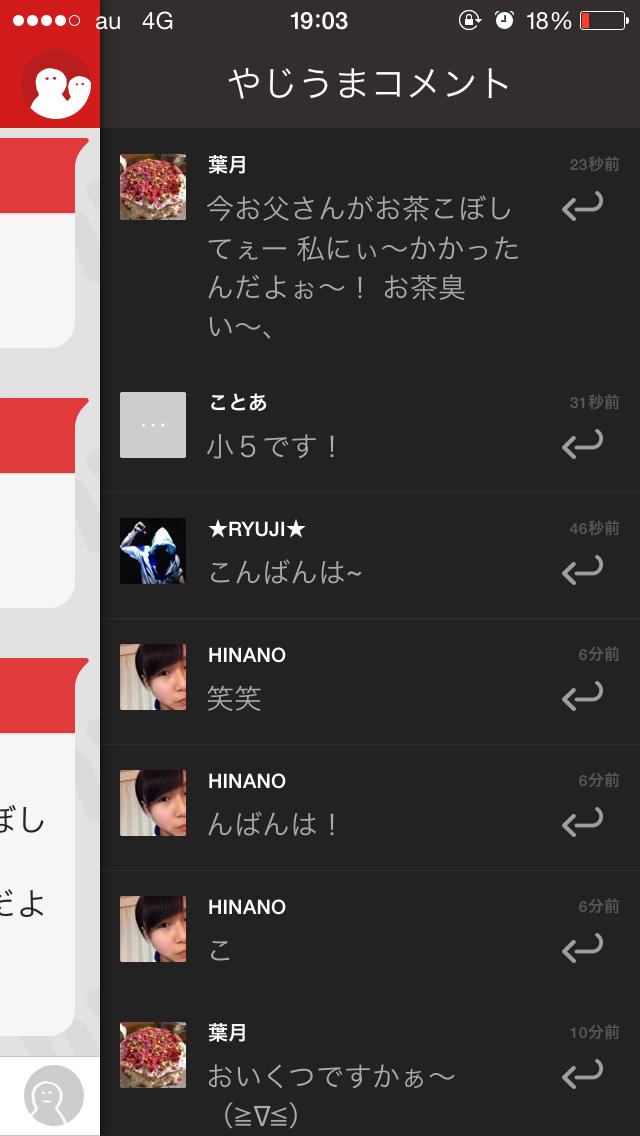View avatar beside HINANO's 笑笑 comment

pos(153,677)
